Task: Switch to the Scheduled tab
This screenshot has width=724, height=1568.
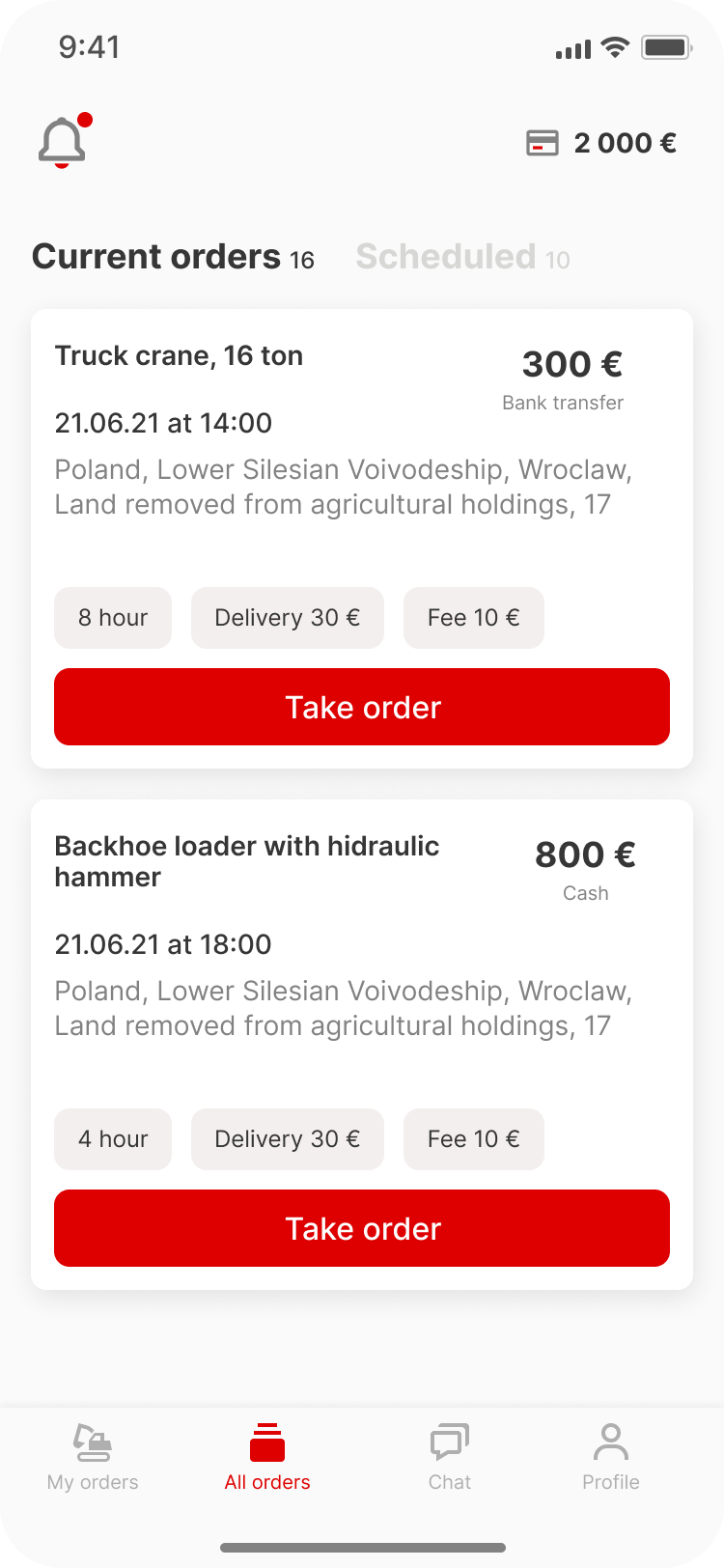Action: 462,257
